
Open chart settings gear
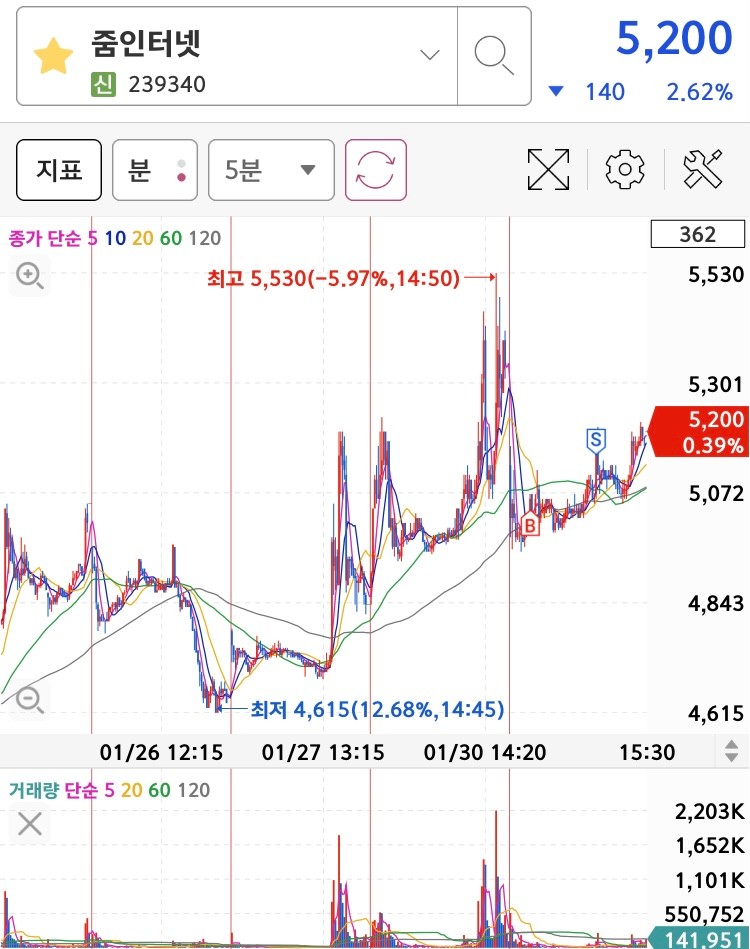[x=625, y=170]
